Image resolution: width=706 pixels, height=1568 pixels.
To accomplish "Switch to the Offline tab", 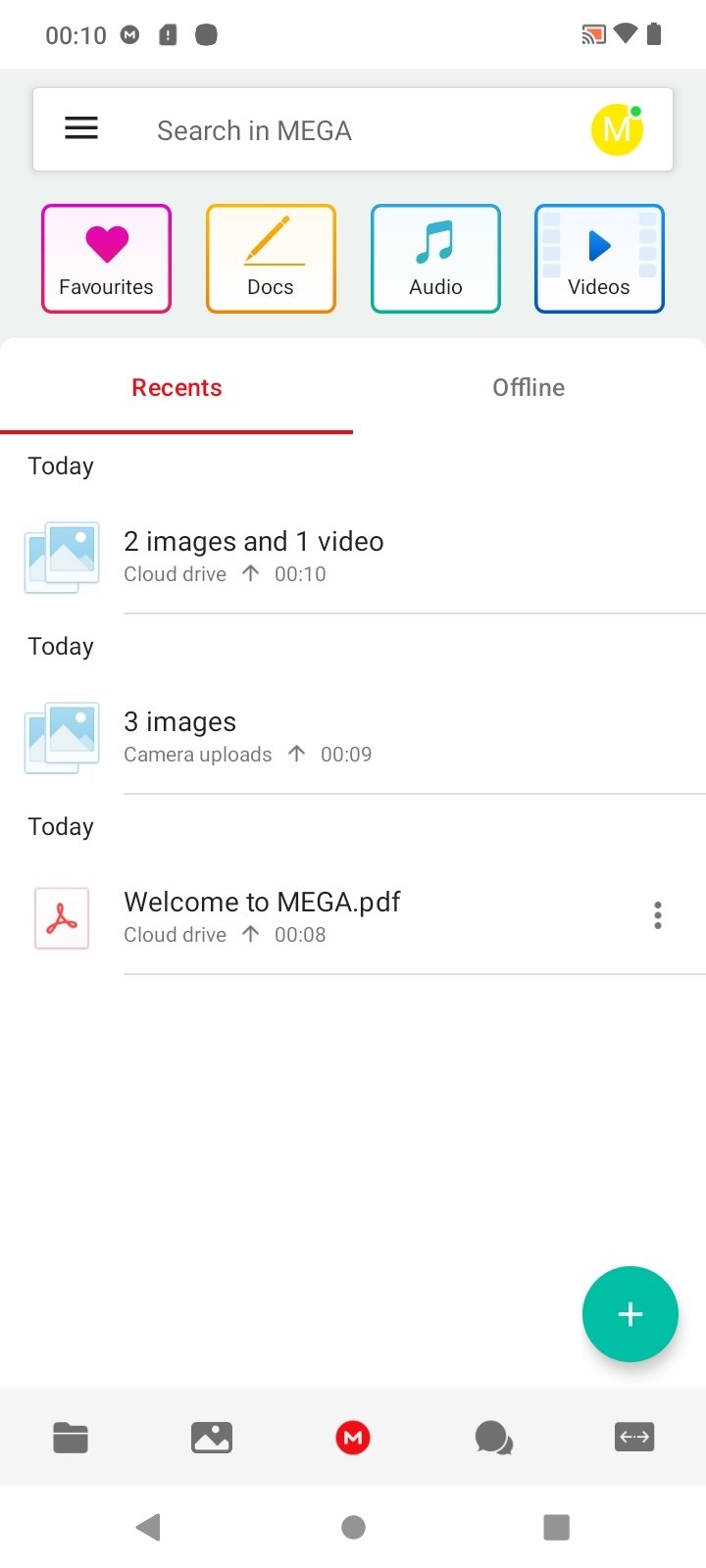I will 529,387.
